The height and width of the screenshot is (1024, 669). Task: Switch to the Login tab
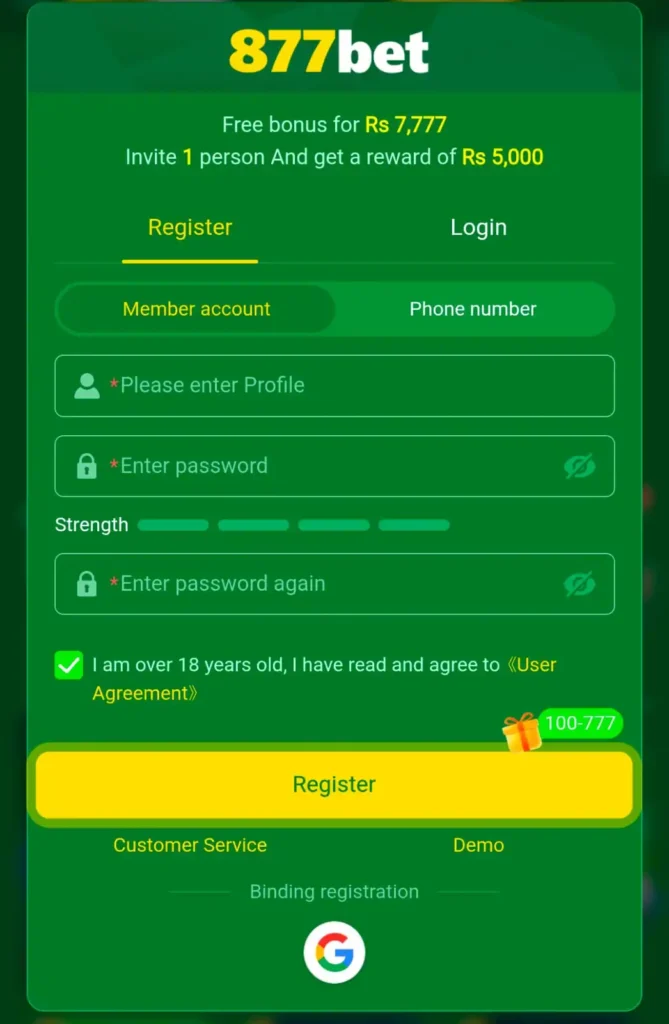[x=478, y=228]
